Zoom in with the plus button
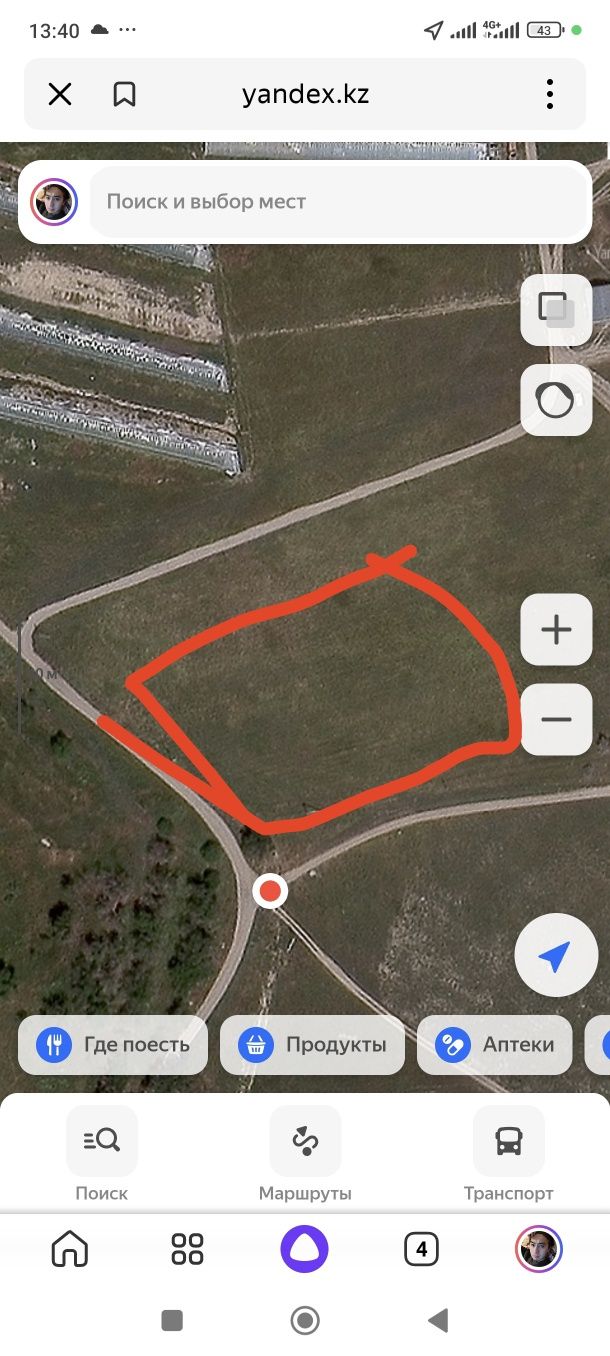Image resolution: width=610 pixels, height=1356 pixels. coord(556,630)
